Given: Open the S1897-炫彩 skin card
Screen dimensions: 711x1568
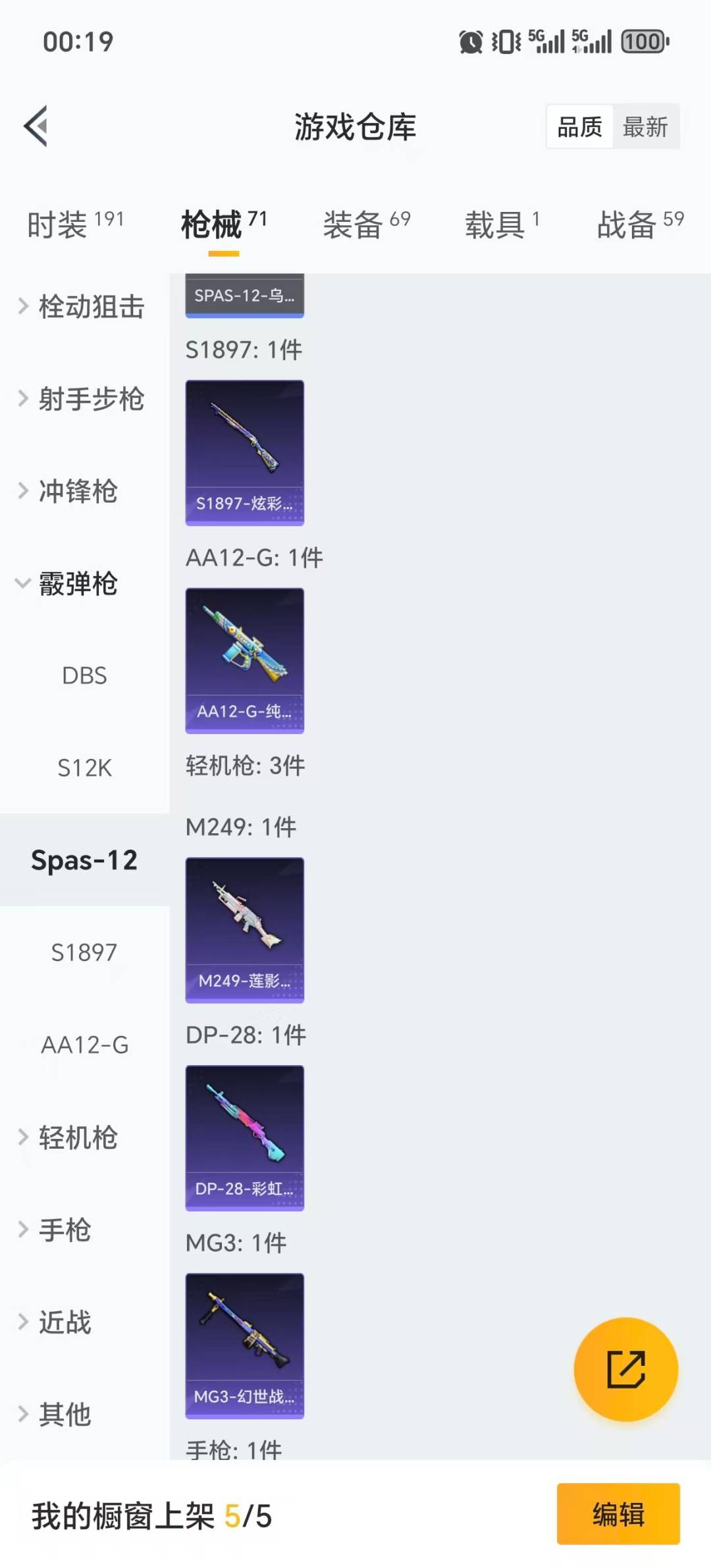Looking at the screenshot, I should [244, 453].
